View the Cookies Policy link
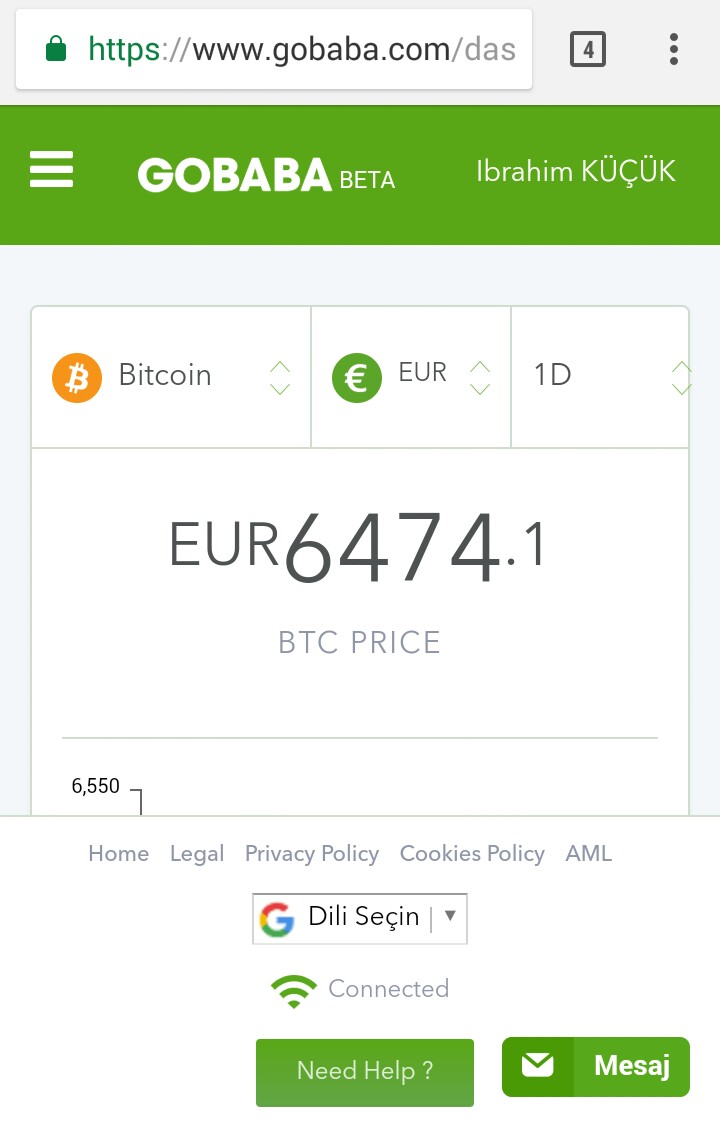This screenshot has height=1124, width=720. point(472,854)
